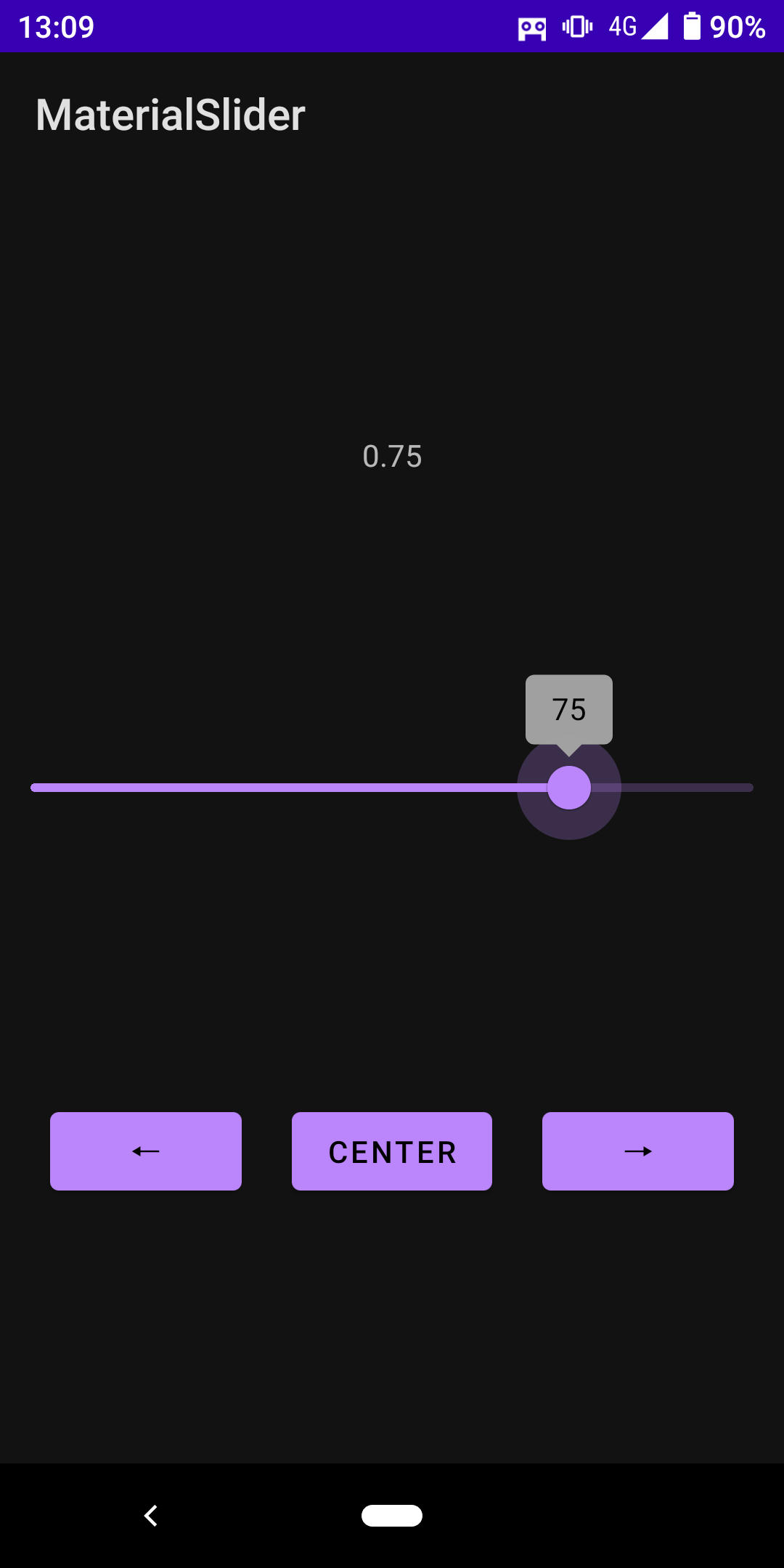Screen dimensions: 784x1568
Task: Tap the right arrow icon button
Action: tap(637, 1151)
